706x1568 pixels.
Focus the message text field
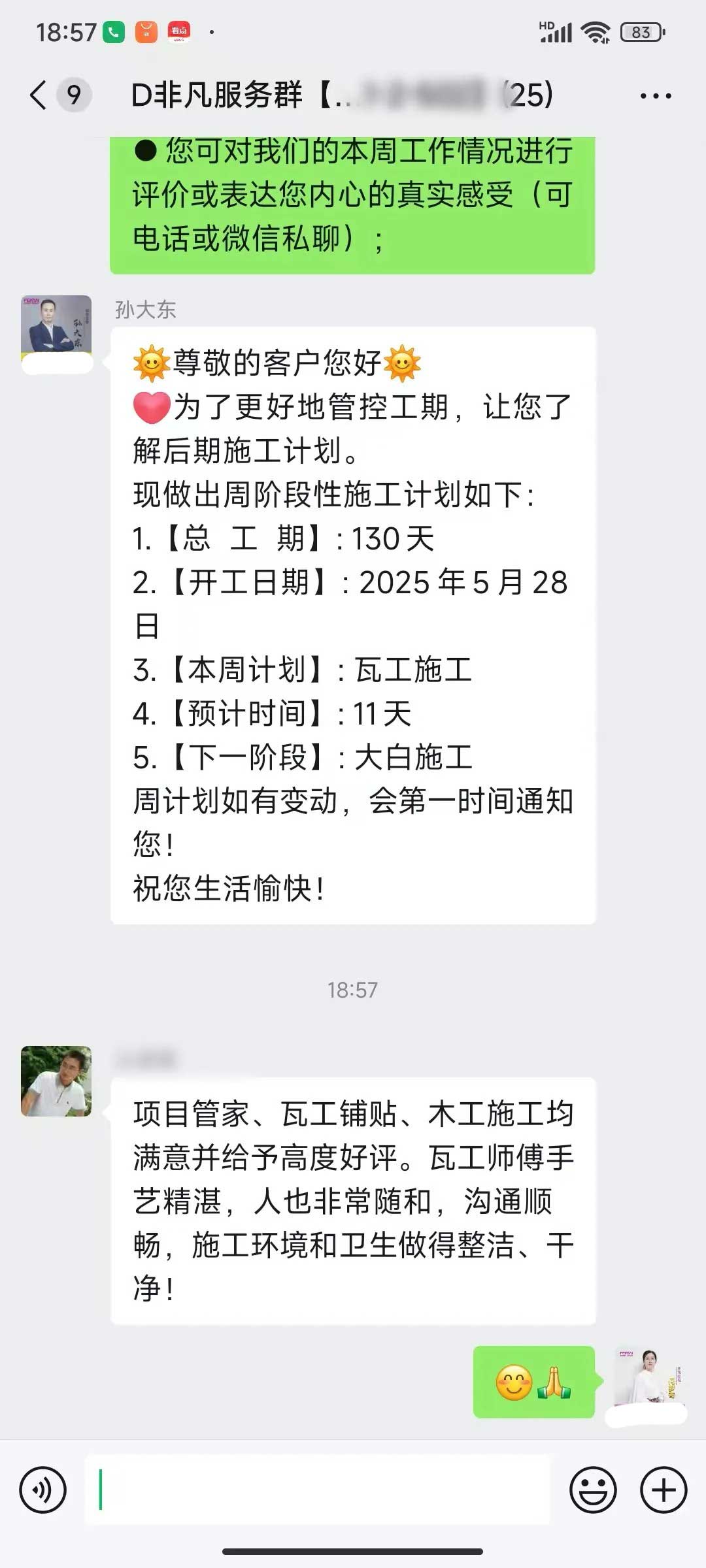pos(317,1490)
